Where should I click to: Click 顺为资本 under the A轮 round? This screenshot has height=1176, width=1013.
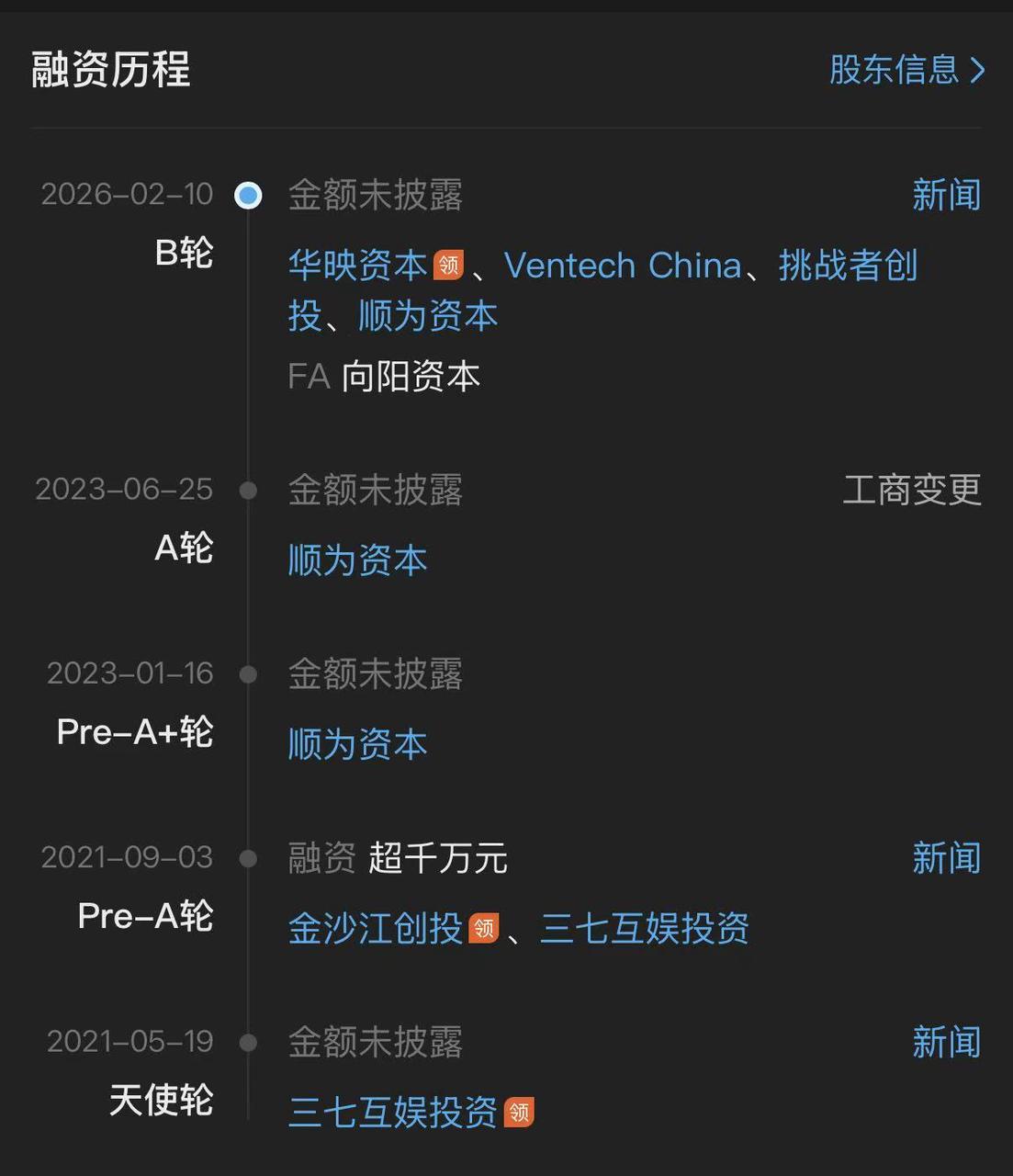pyautogui.click(x=356, y=559)
